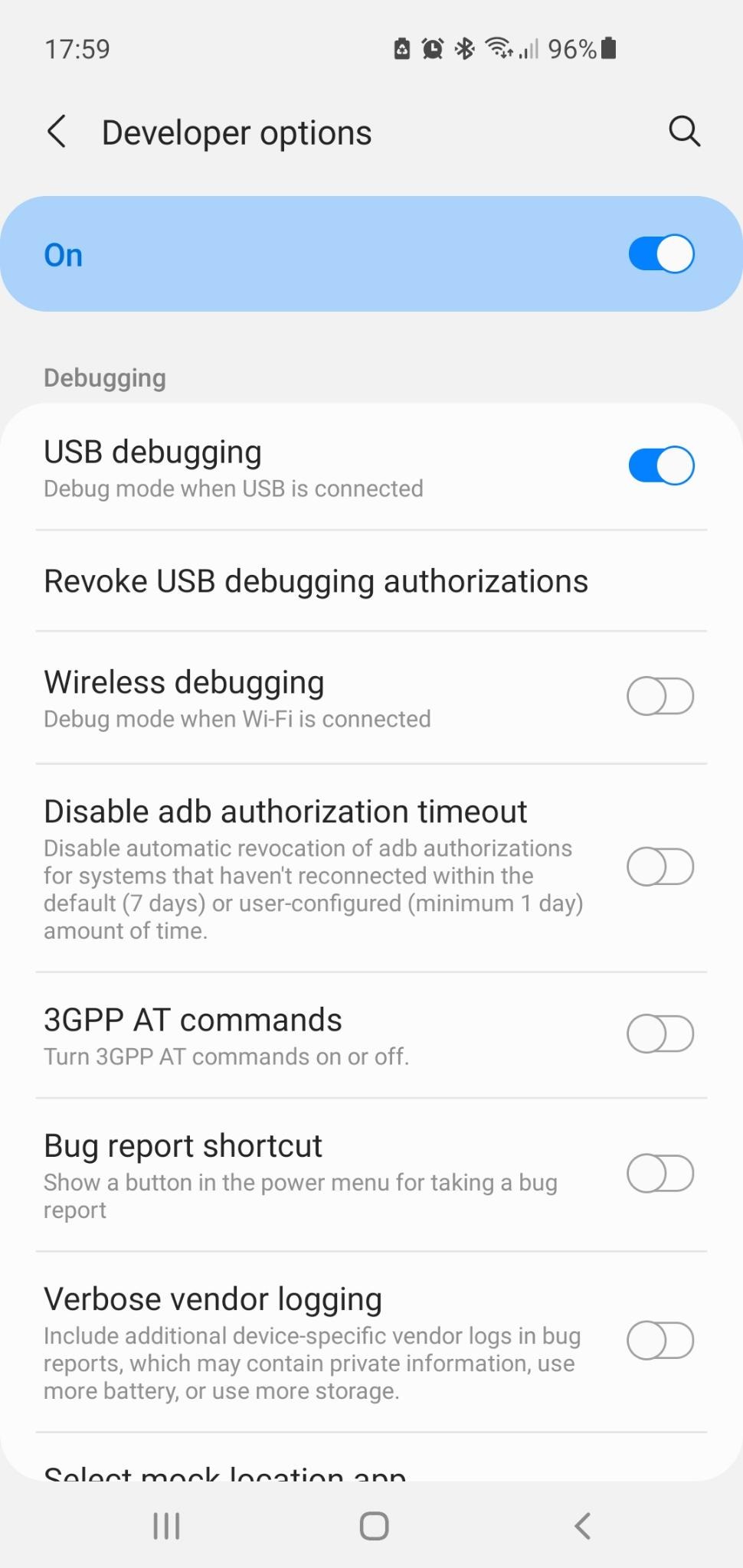Viewport: 743px width, 1568px height.
Task: Open the search icon
Action: [684, 132]
